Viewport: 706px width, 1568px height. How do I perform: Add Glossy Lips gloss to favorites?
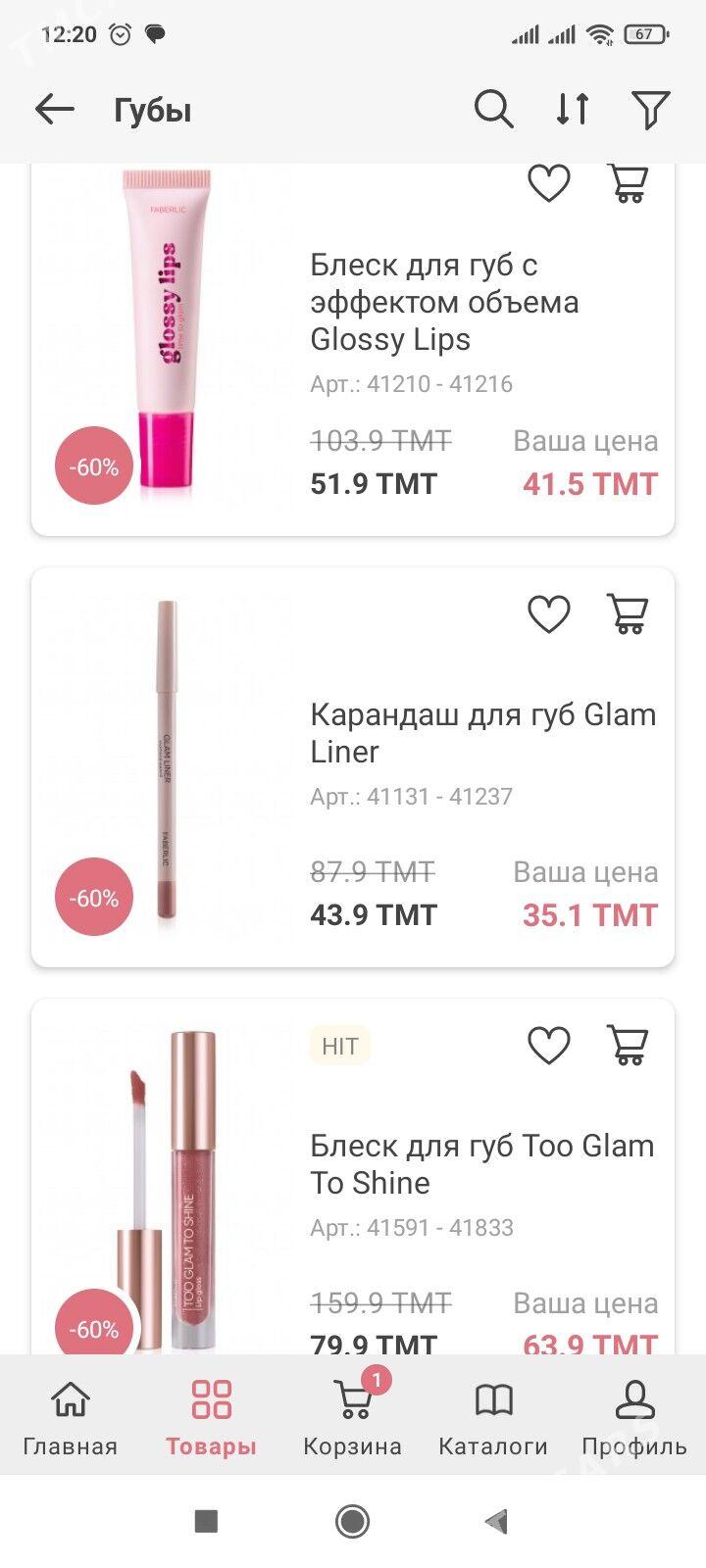click(549, 183)
